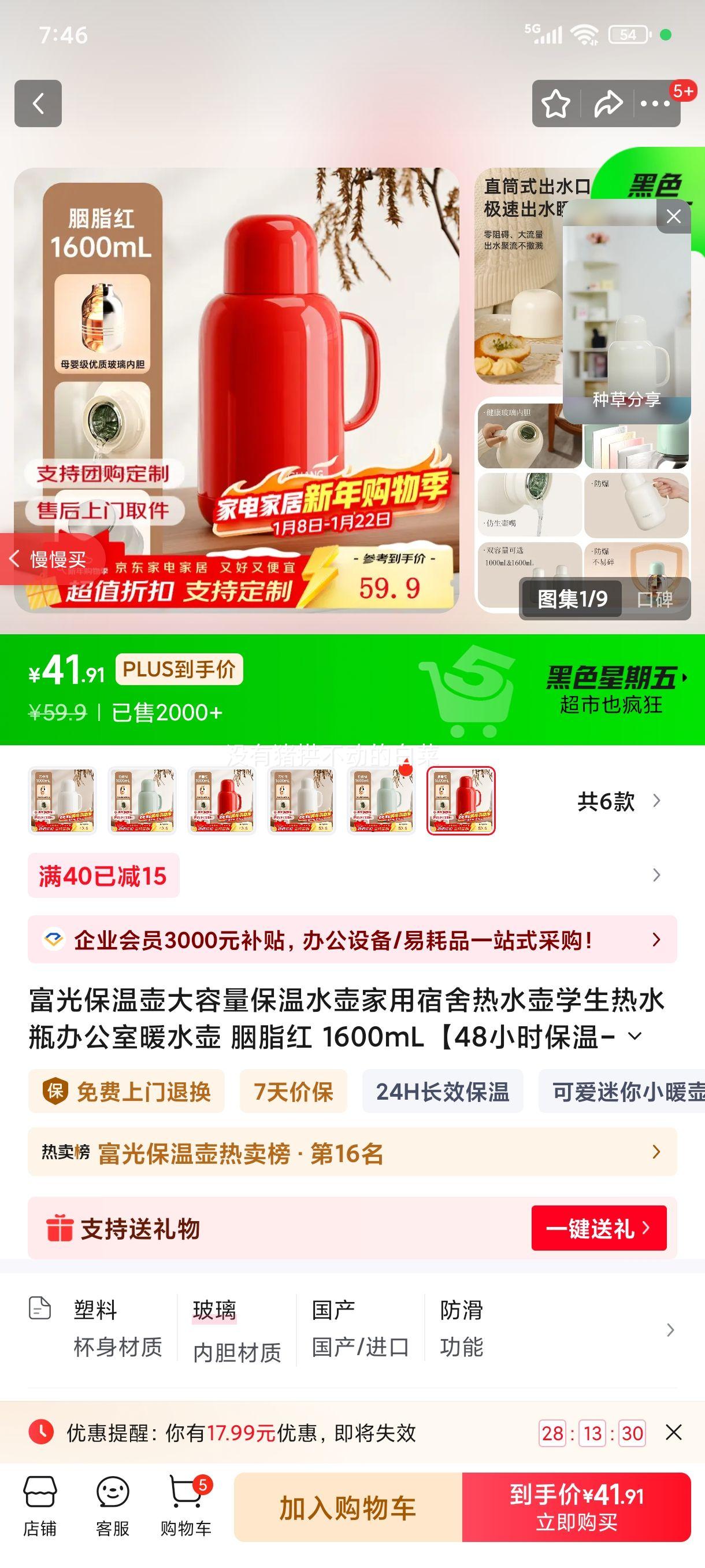Image resolution: width=705 pixels, height=1568 pixels.
Task: Contact 客服 customer service
Action: 113,1497
